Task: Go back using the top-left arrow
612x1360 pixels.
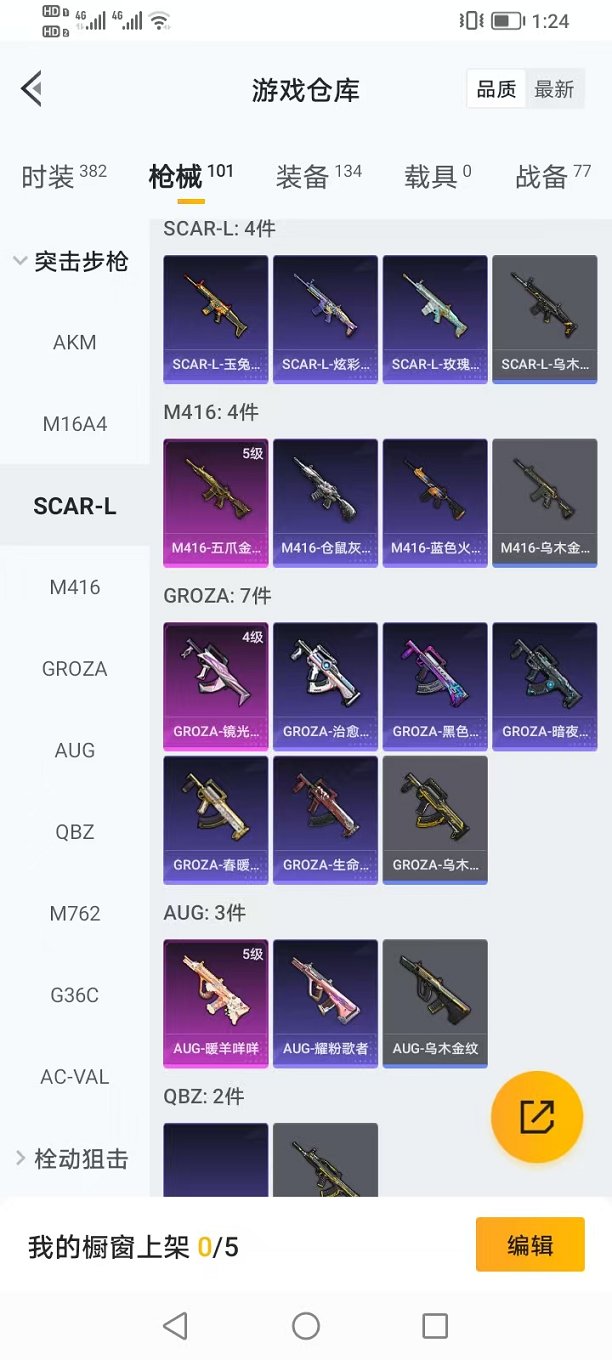Action: click(32, 89)
